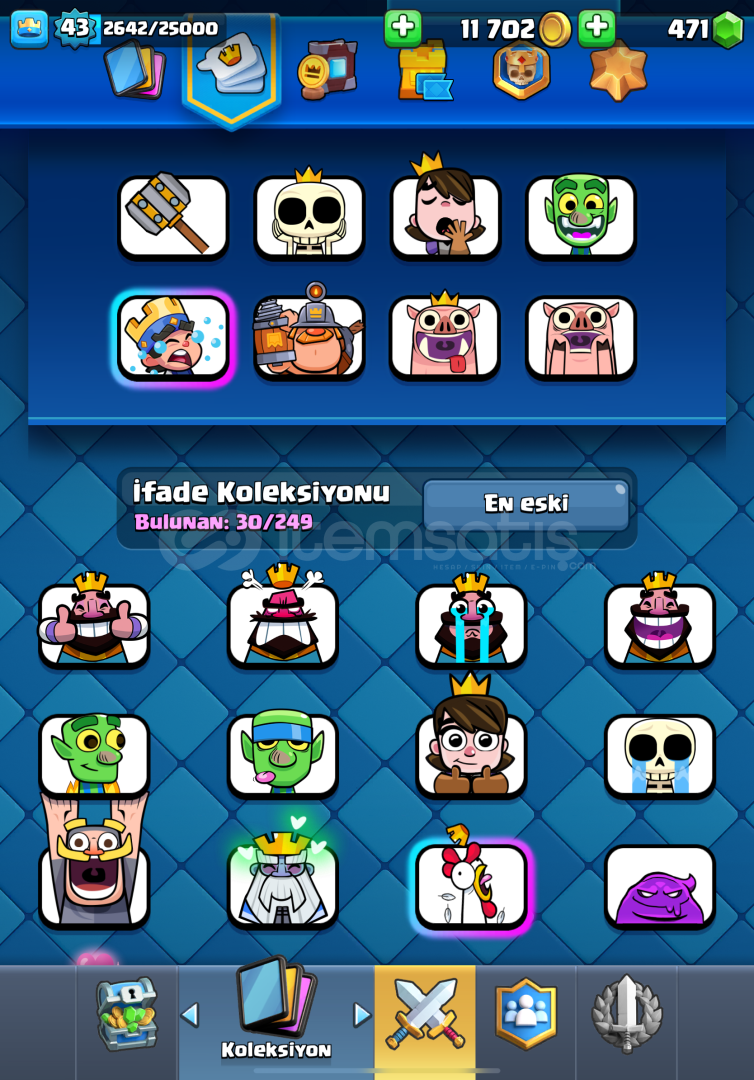Tap the green plus next to gems
The width and height of the screenshot is (754, 1080).
(597, 29)
